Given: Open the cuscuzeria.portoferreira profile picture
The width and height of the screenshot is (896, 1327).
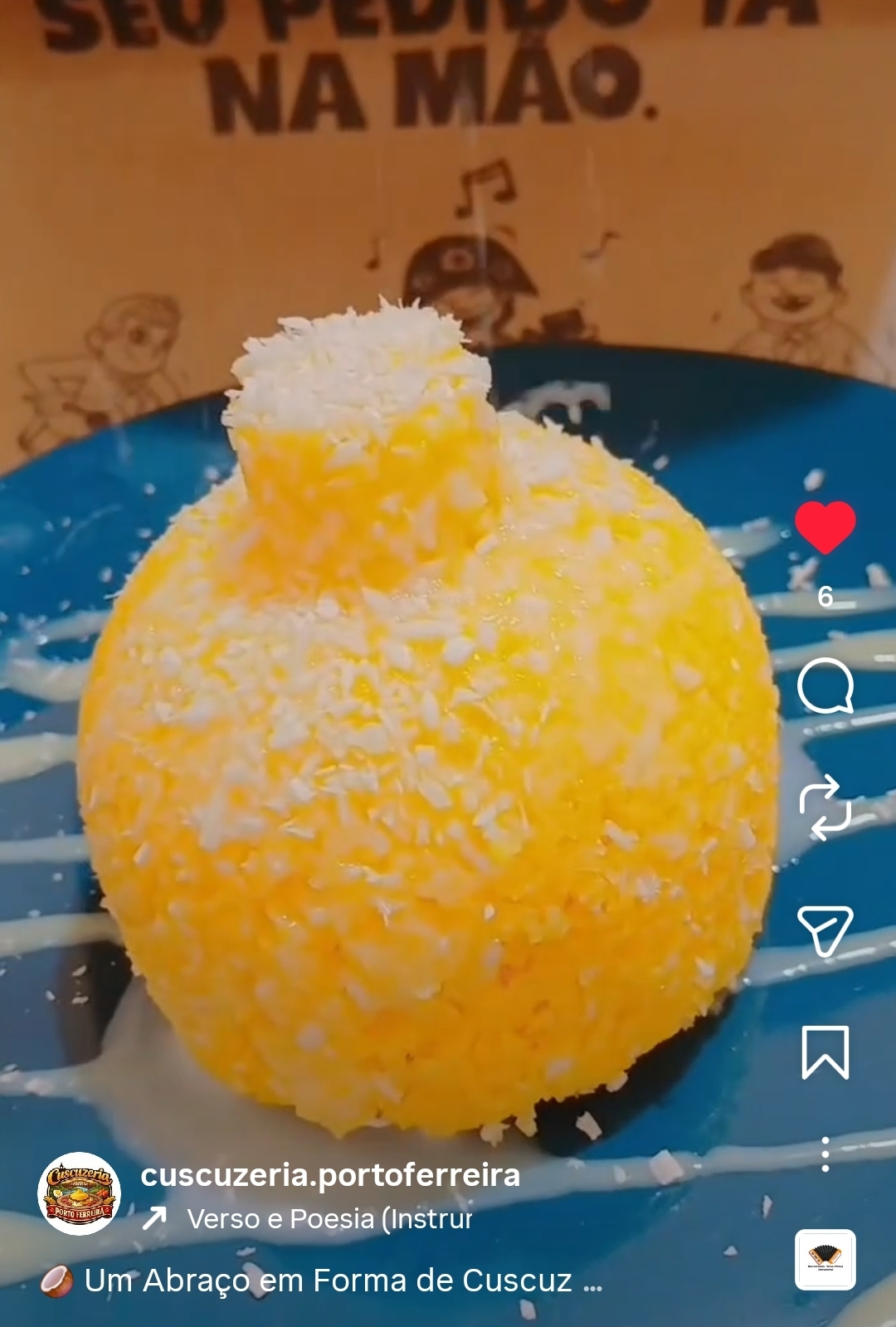Looking at the screenshot, I should [x=80, y=1193].
